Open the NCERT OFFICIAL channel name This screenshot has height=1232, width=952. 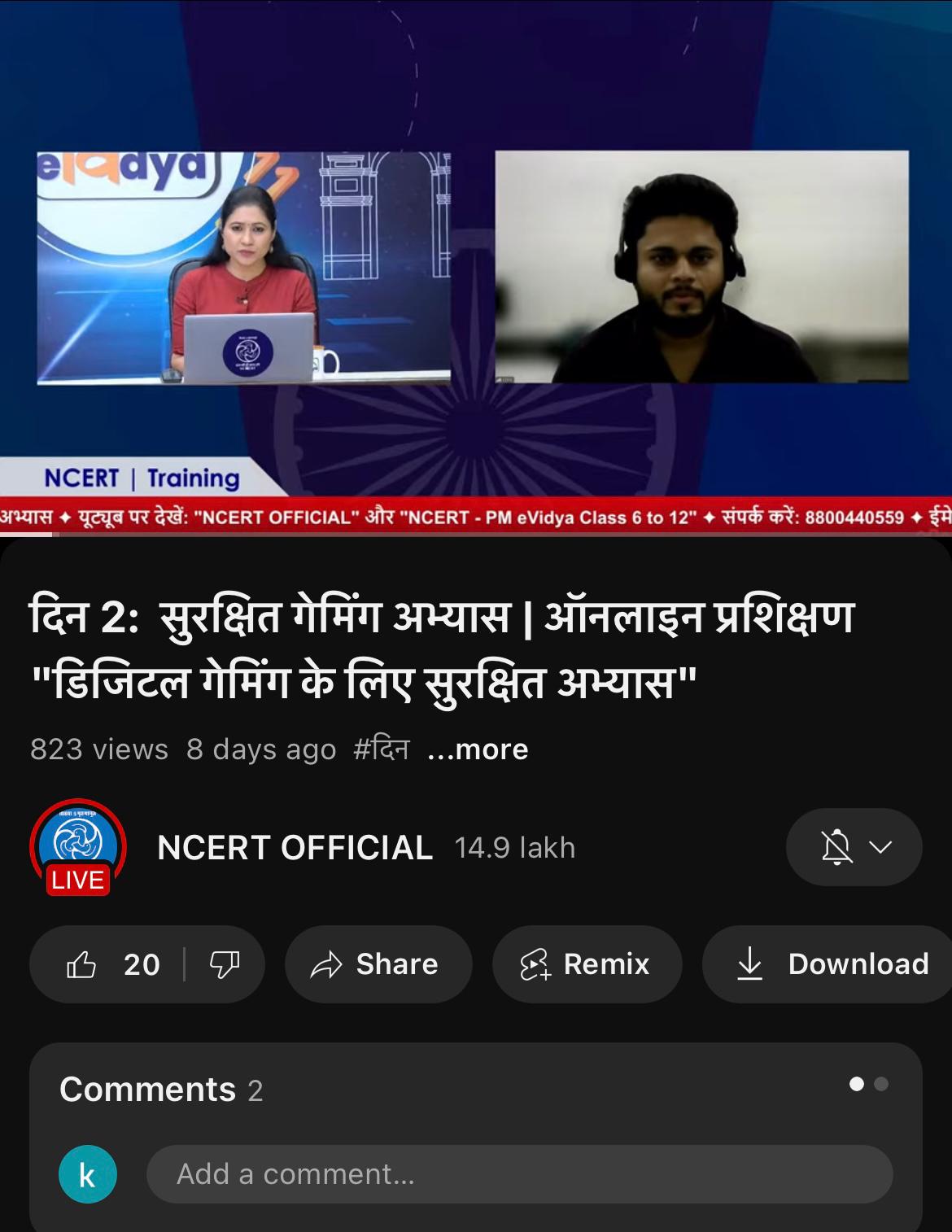295,848
